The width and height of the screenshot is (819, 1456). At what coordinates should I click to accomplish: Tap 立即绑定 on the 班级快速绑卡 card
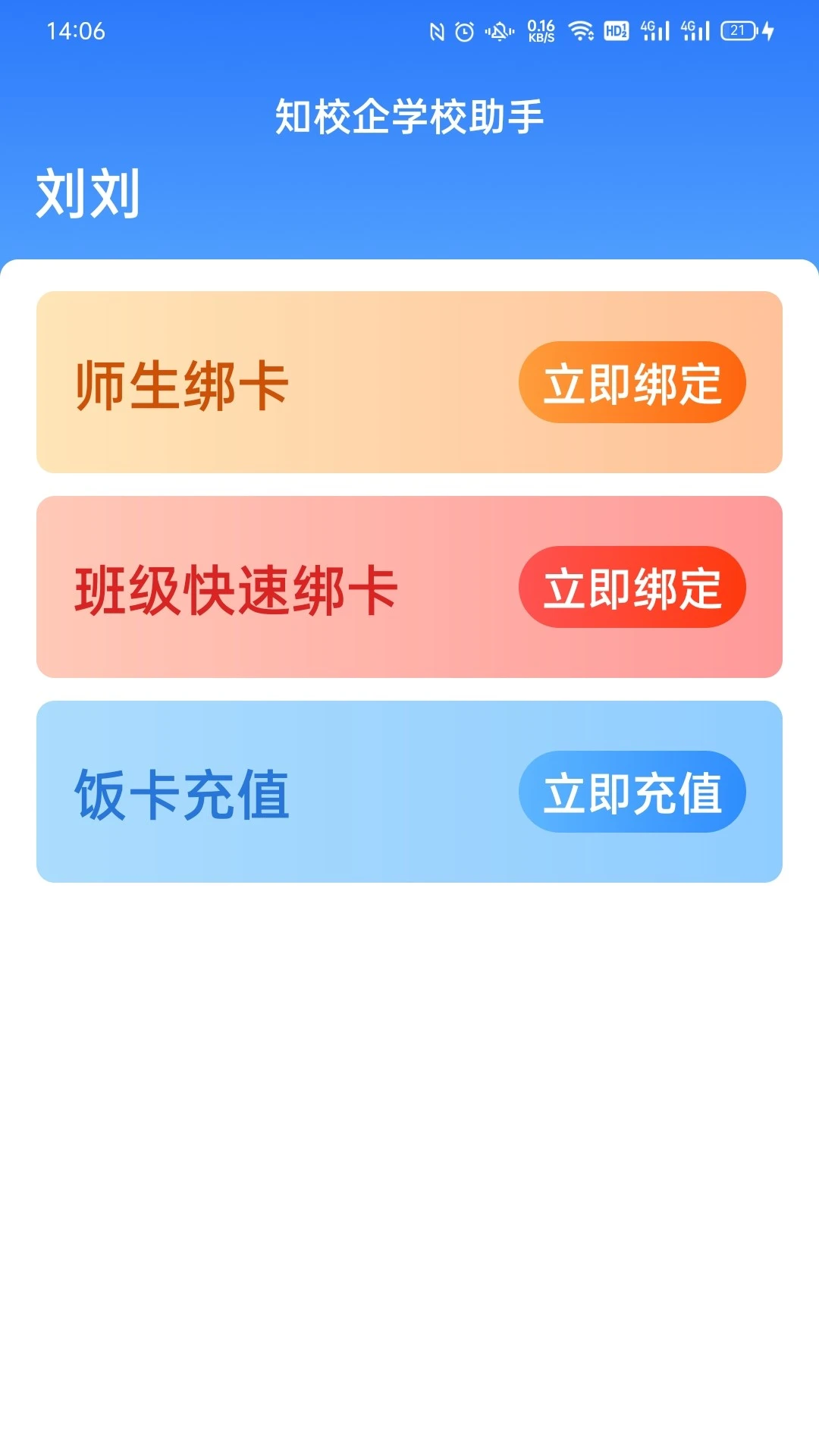pyautogui.click(x=632, y=587)
